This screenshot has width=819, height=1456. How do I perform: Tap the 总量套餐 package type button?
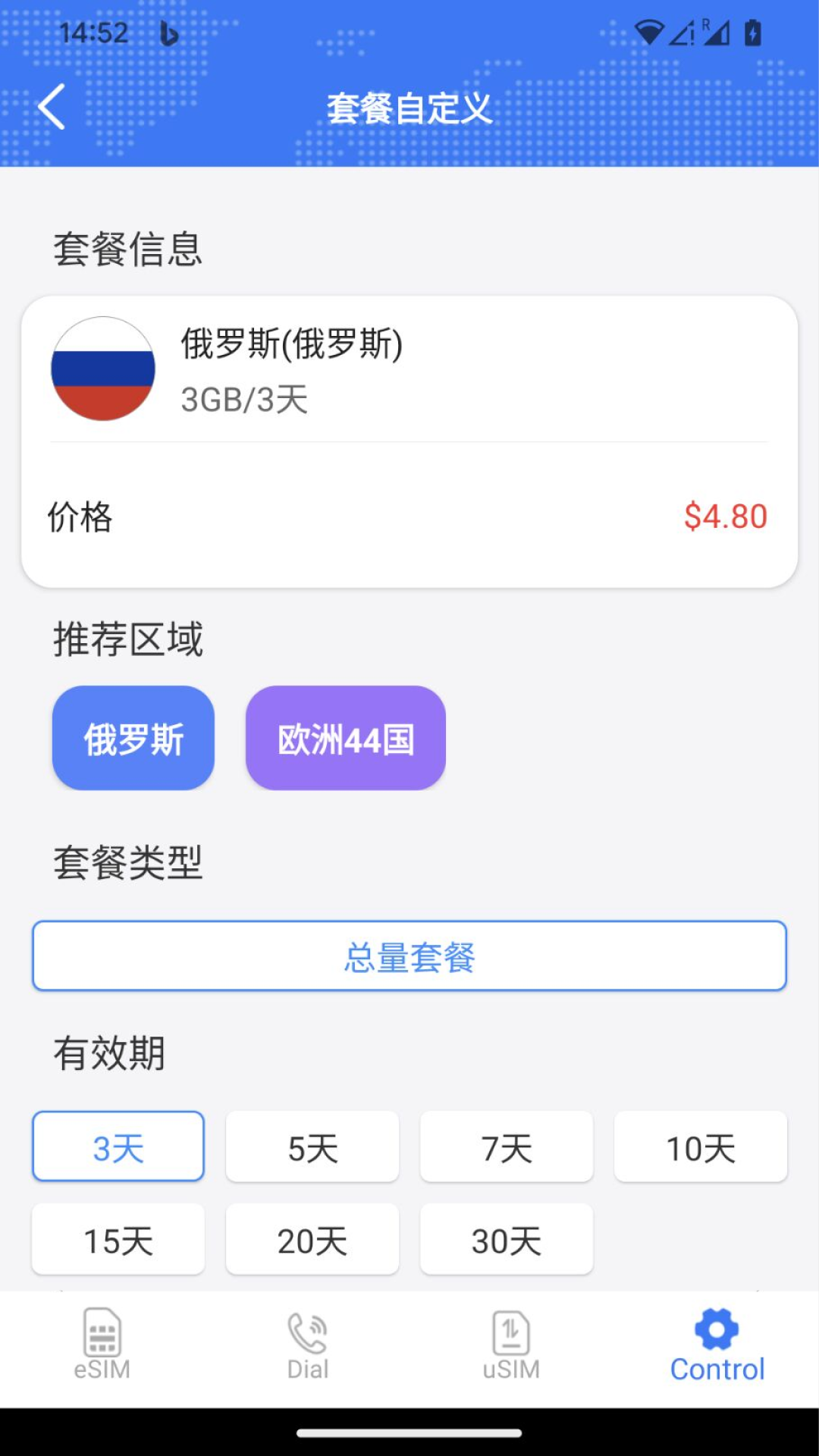[x=409, y=956]
